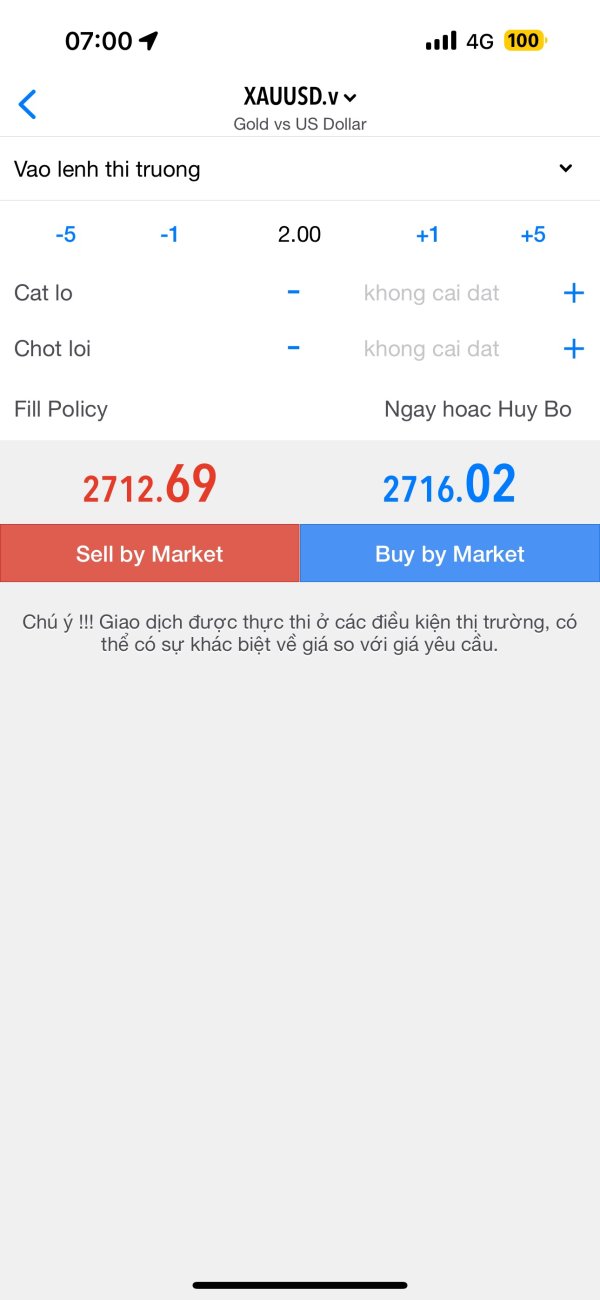The height and width of the screenshot is (1300, 600).
Task: Enter a Cat lo stop loss value
Action: tap(431, 293)
